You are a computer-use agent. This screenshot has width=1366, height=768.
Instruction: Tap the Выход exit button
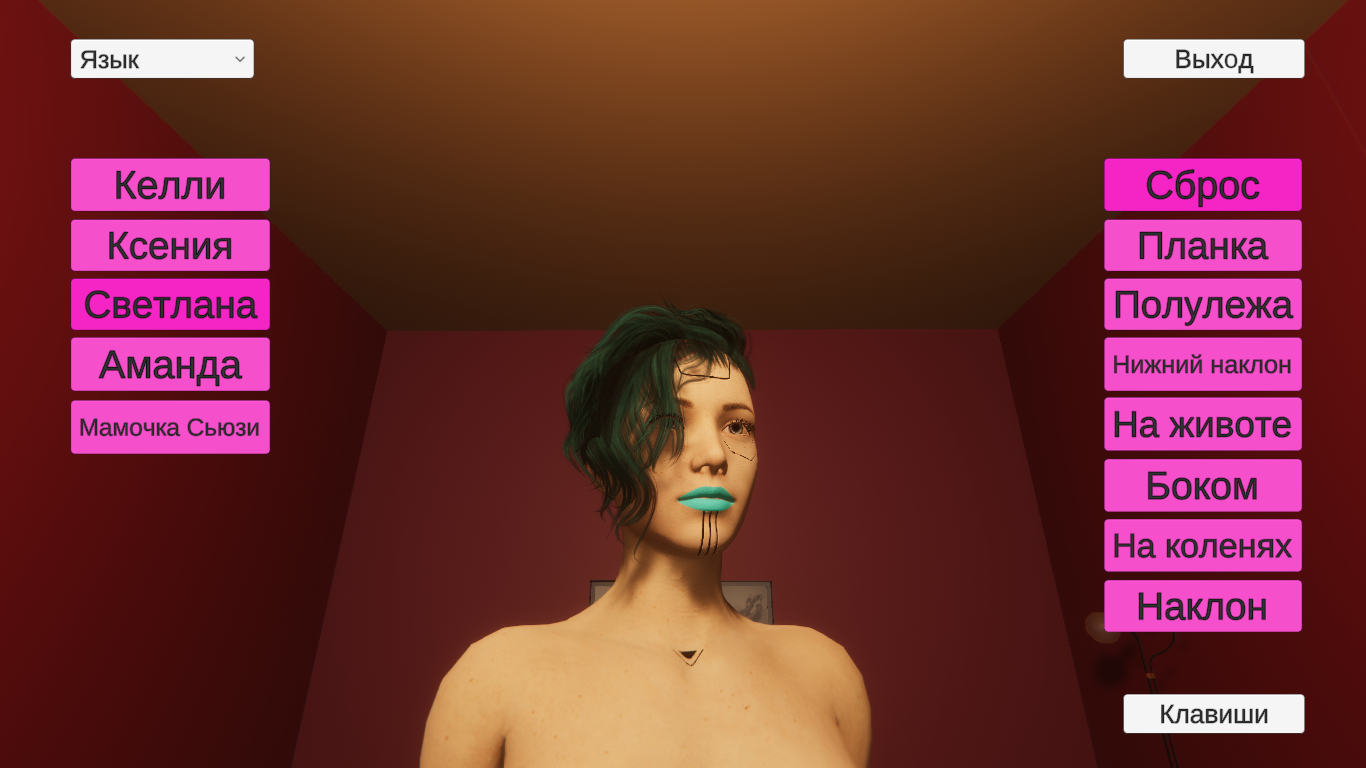1213,59
